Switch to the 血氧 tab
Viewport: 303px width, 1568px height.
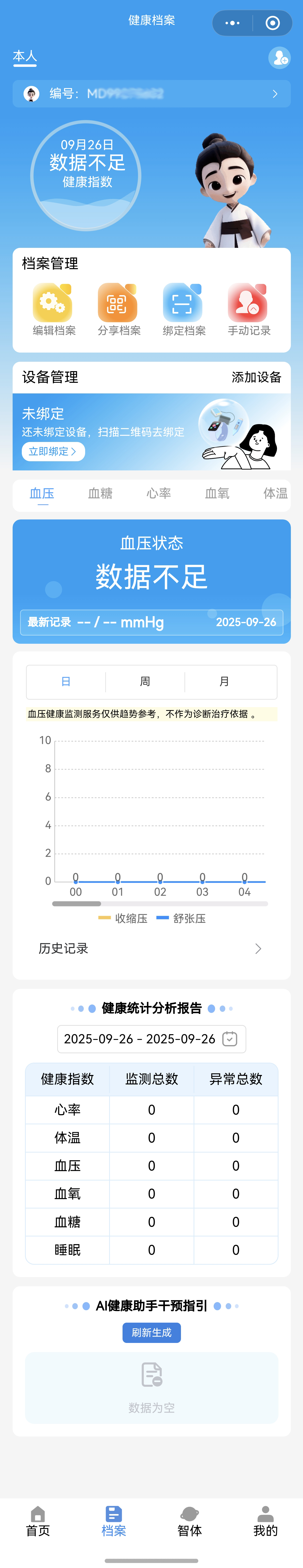[x=217, y=493]
